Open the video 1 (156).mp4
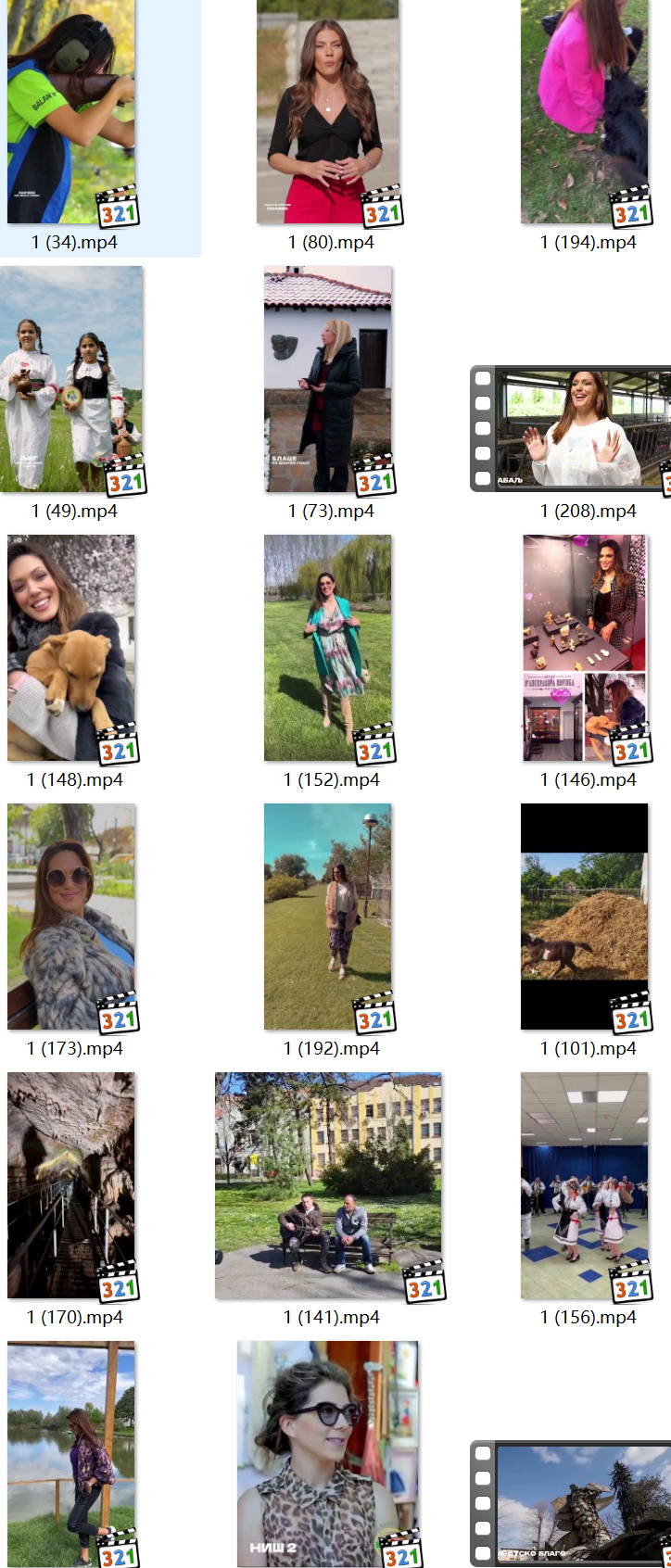This screenshot has height=1568, width=671. 584,1184
